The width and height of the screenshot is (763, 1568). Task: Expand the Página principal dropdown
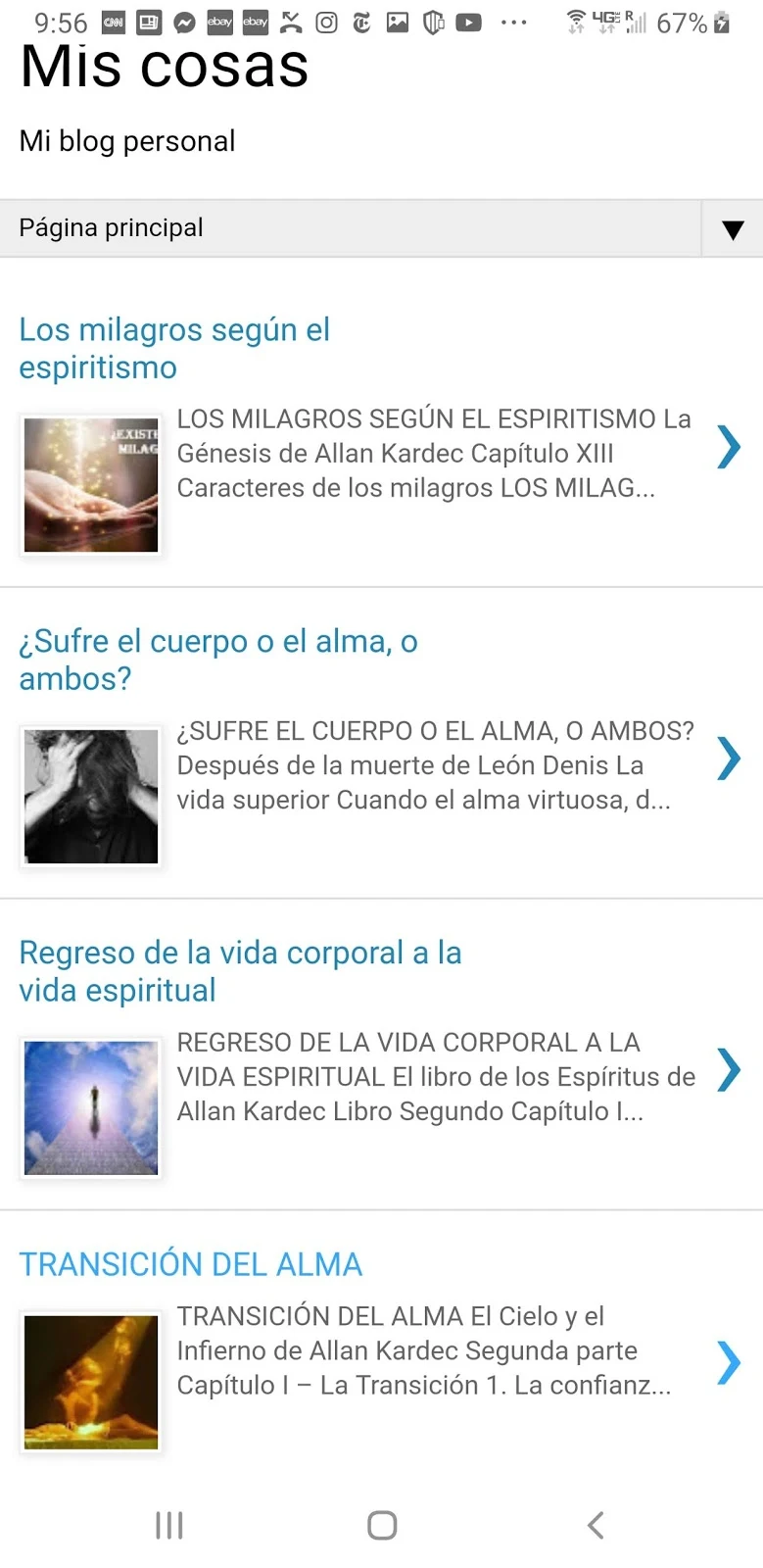732,229
